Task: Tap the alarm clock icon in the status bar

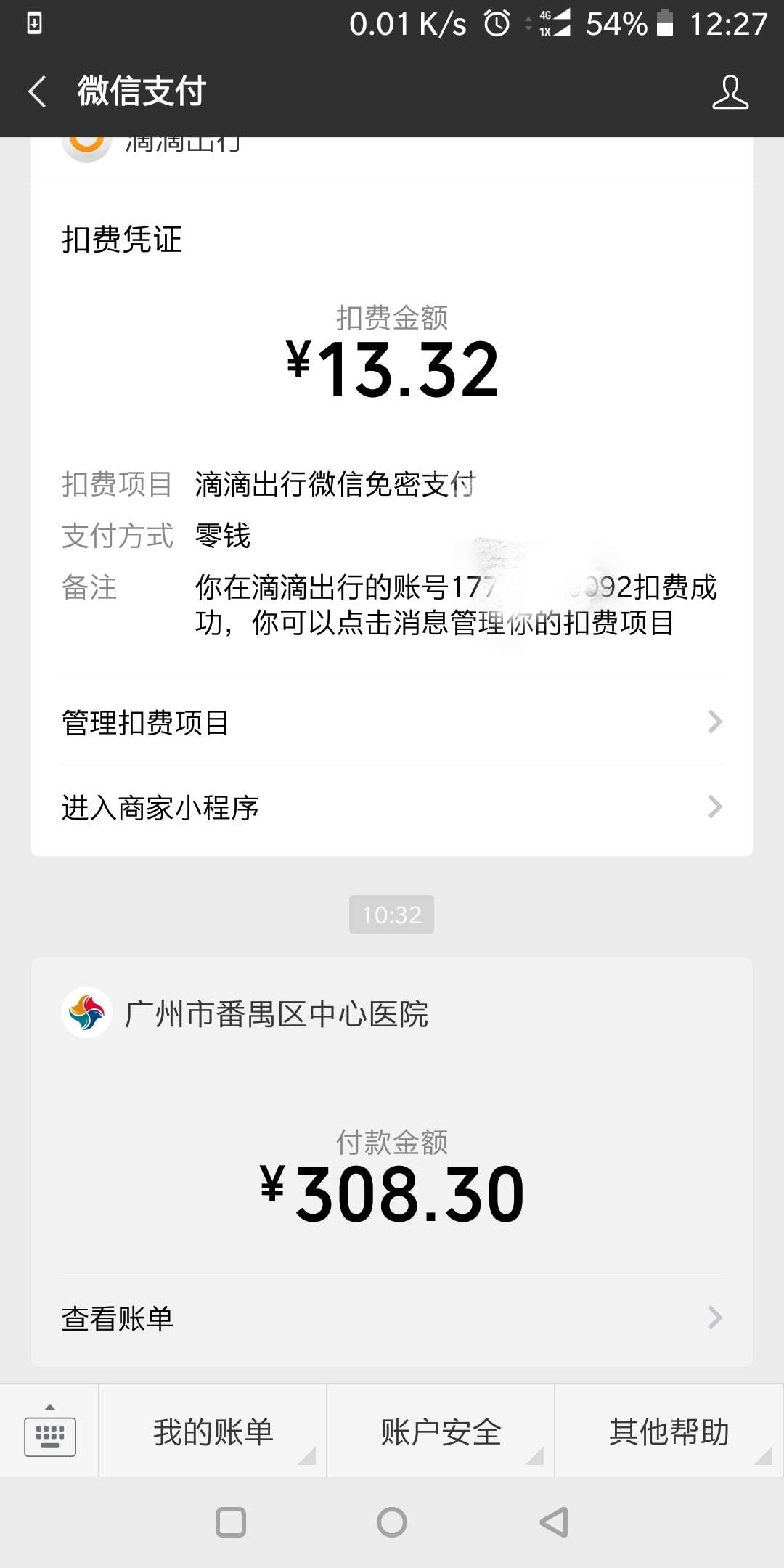Action: 495,23
